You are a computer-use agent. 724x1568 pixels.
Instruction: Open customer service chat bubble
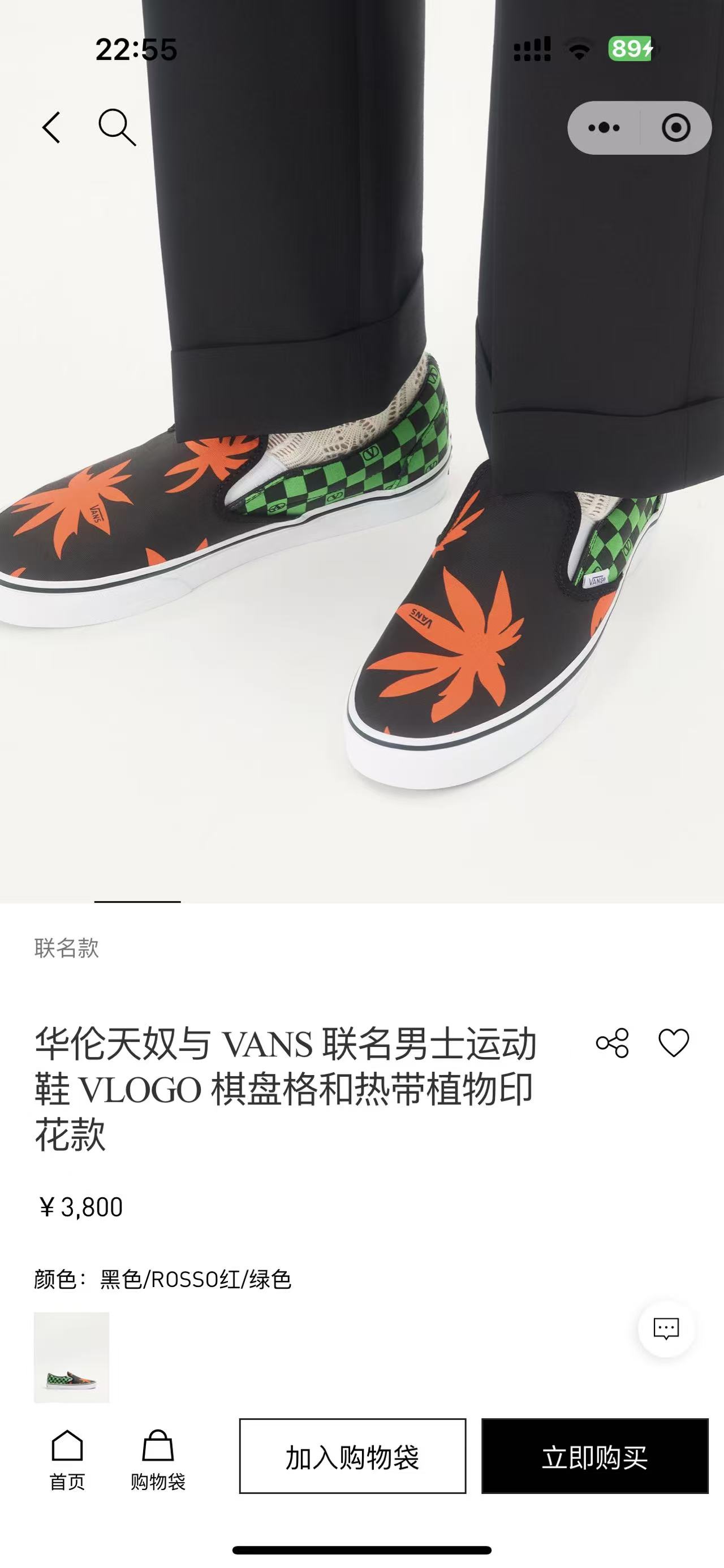[666, 1328]
